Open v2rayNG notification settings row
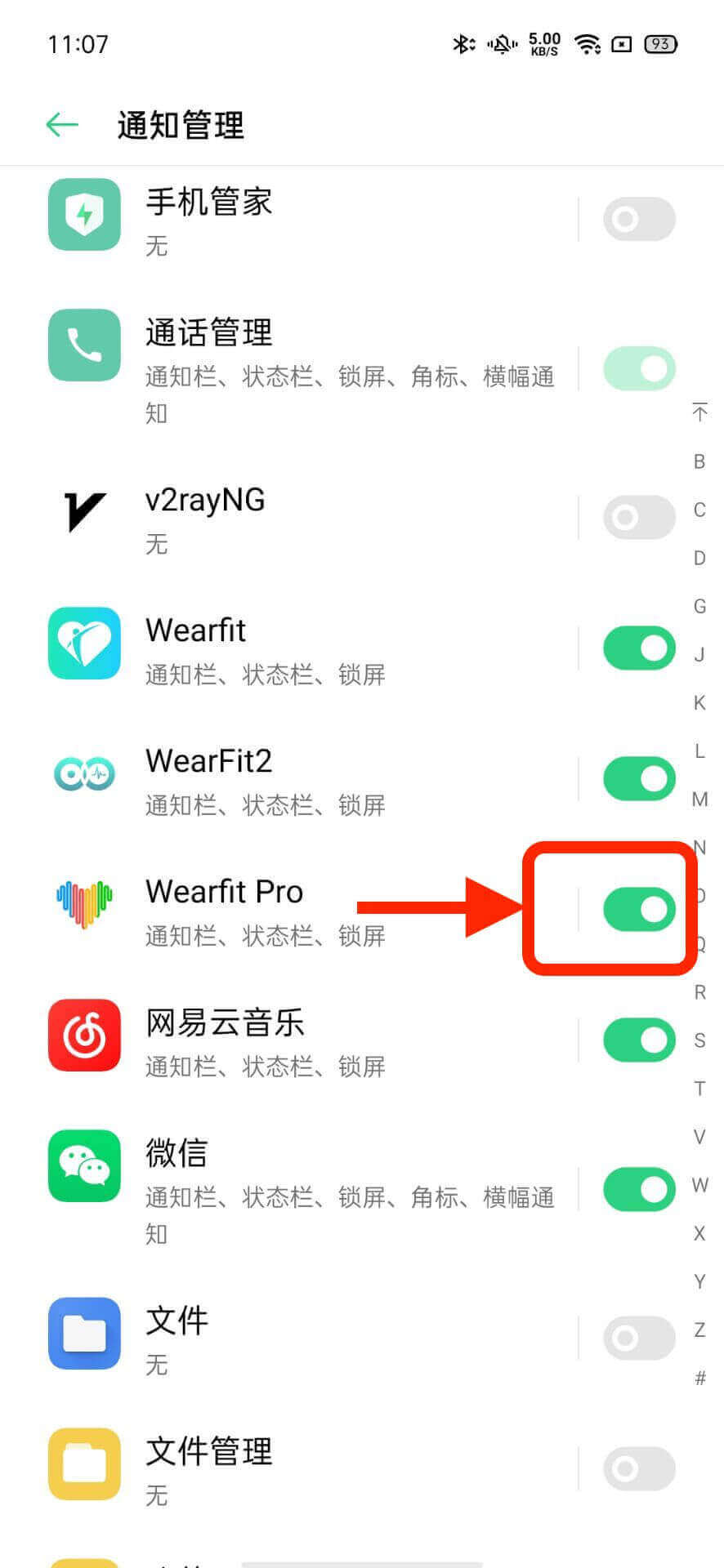This screenshot has height=1568, width=724. (x=311, y=517)
